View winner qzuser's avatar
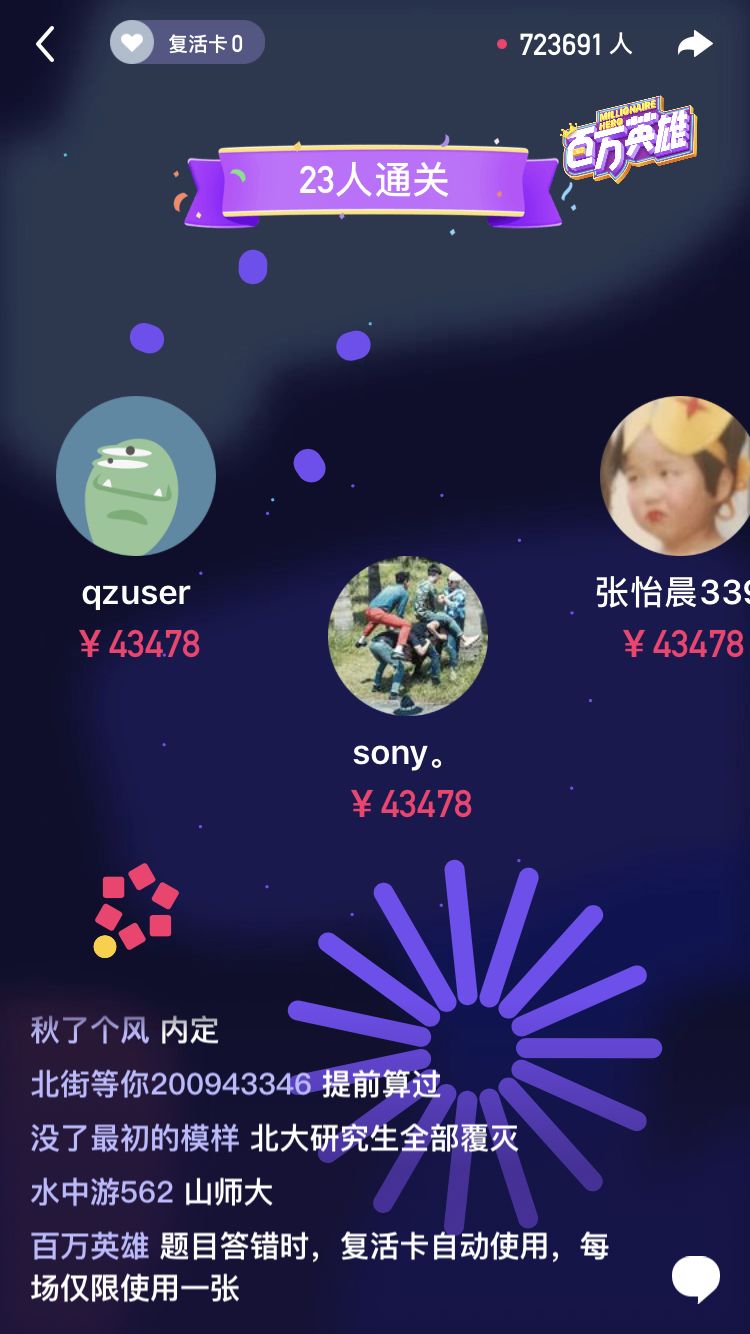 click(135, 476)
